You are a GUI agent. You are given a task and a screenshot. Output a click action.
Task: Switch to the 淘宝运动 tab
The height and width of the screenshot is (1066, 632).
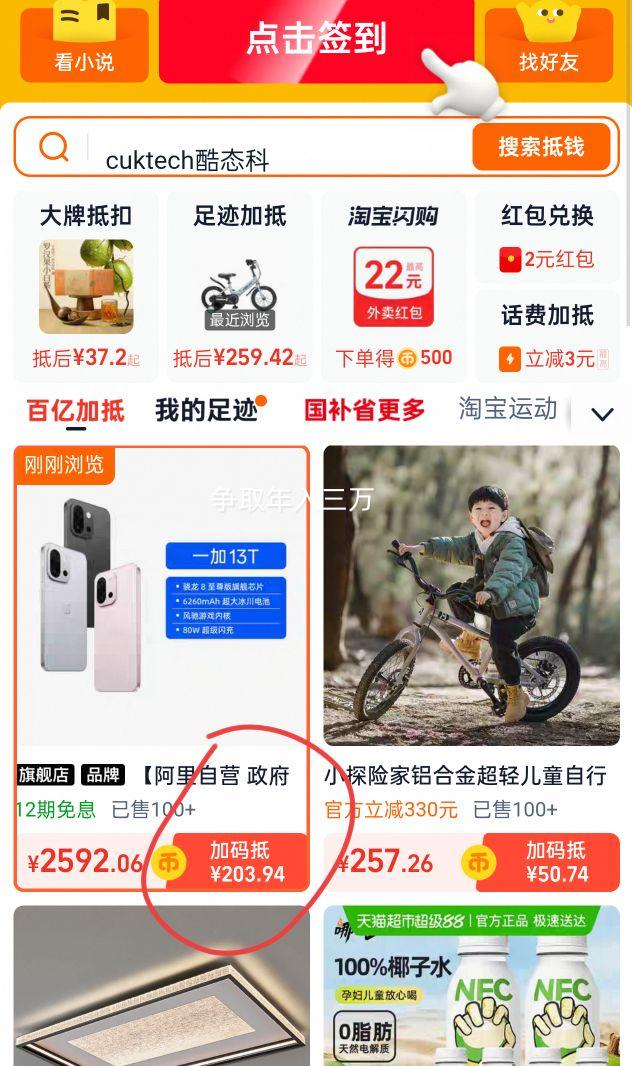coord(508,409)
